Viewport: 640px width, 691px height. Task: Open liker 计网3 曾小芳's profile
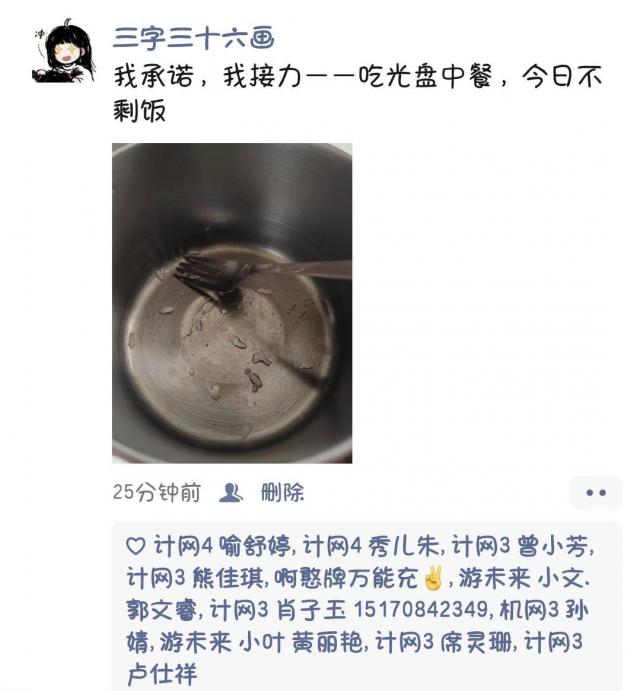(x=520, y=546)
